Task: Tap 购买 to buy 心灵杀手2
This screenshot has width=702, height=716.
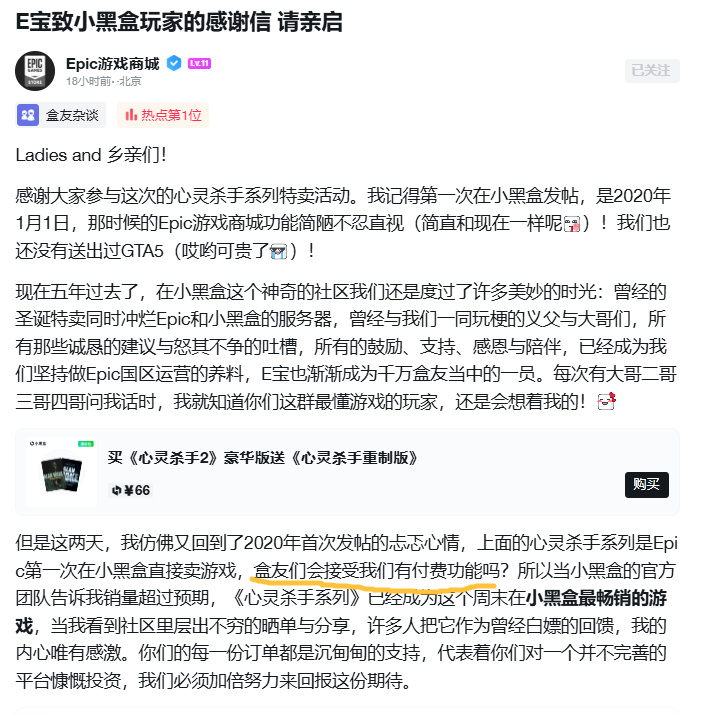Action: pyautogui.click(x=646, y=484)
